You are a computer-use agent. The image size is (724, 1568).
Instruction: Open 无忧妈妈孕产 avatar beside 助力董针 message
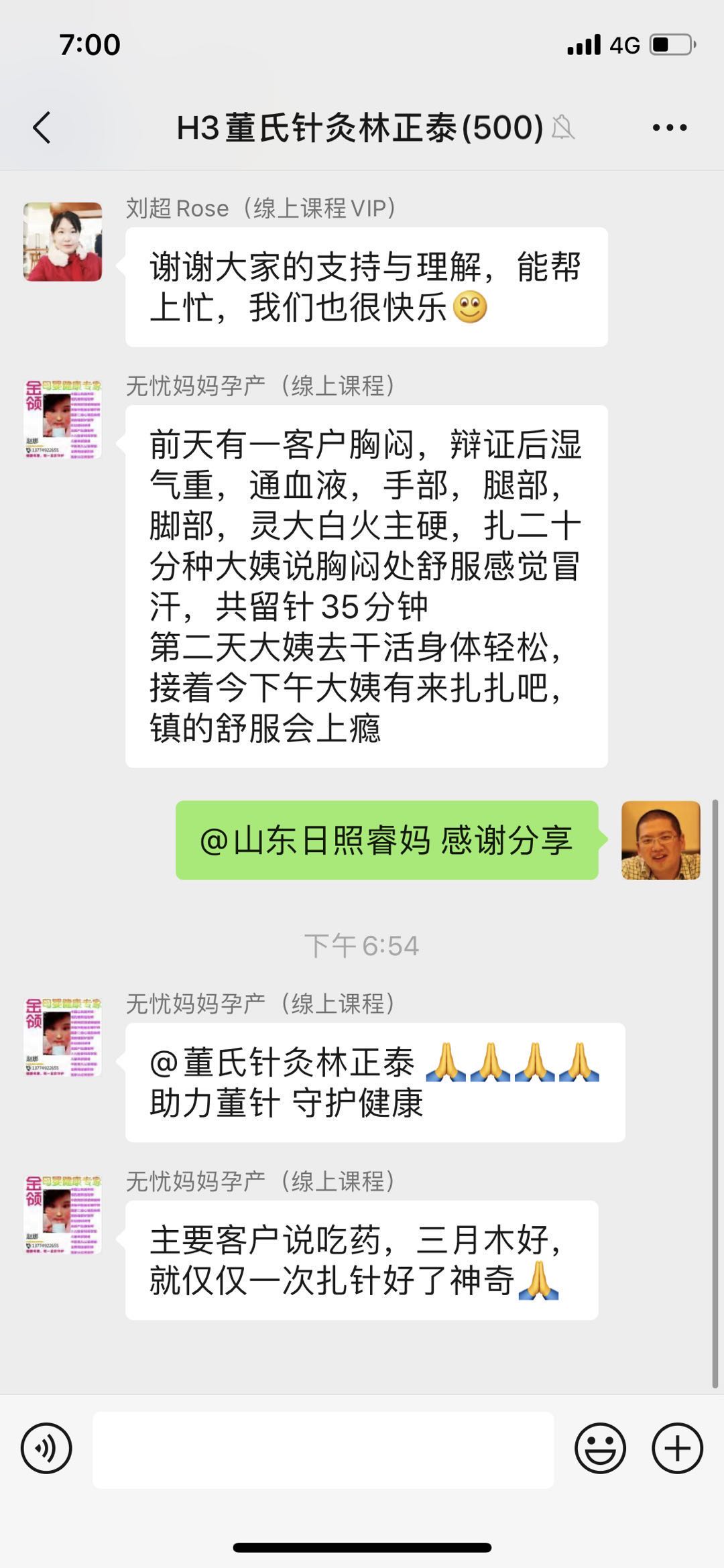click(63, 1037)
